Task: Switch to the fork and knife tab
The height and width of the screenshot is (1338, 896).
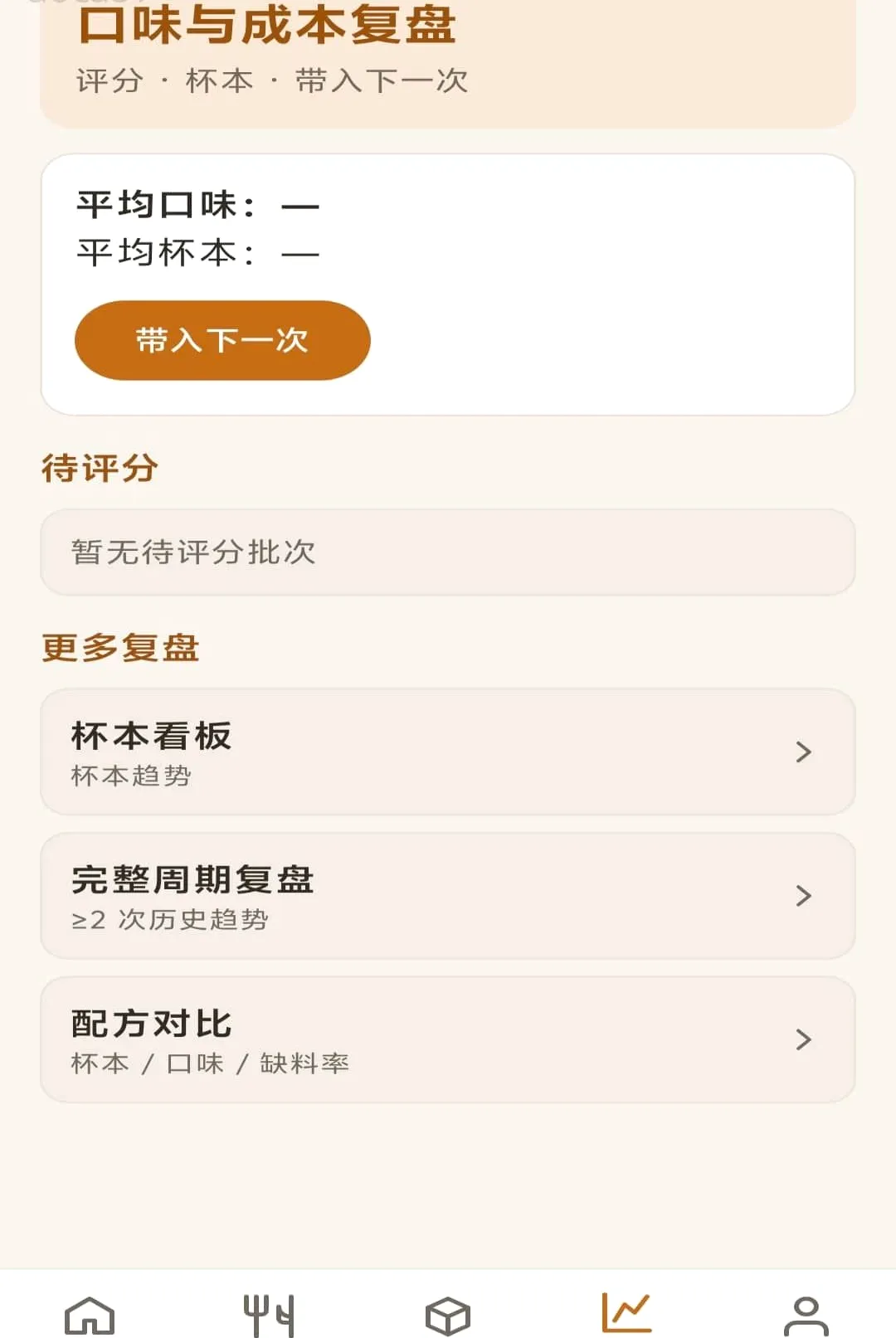Action: 269,1316
